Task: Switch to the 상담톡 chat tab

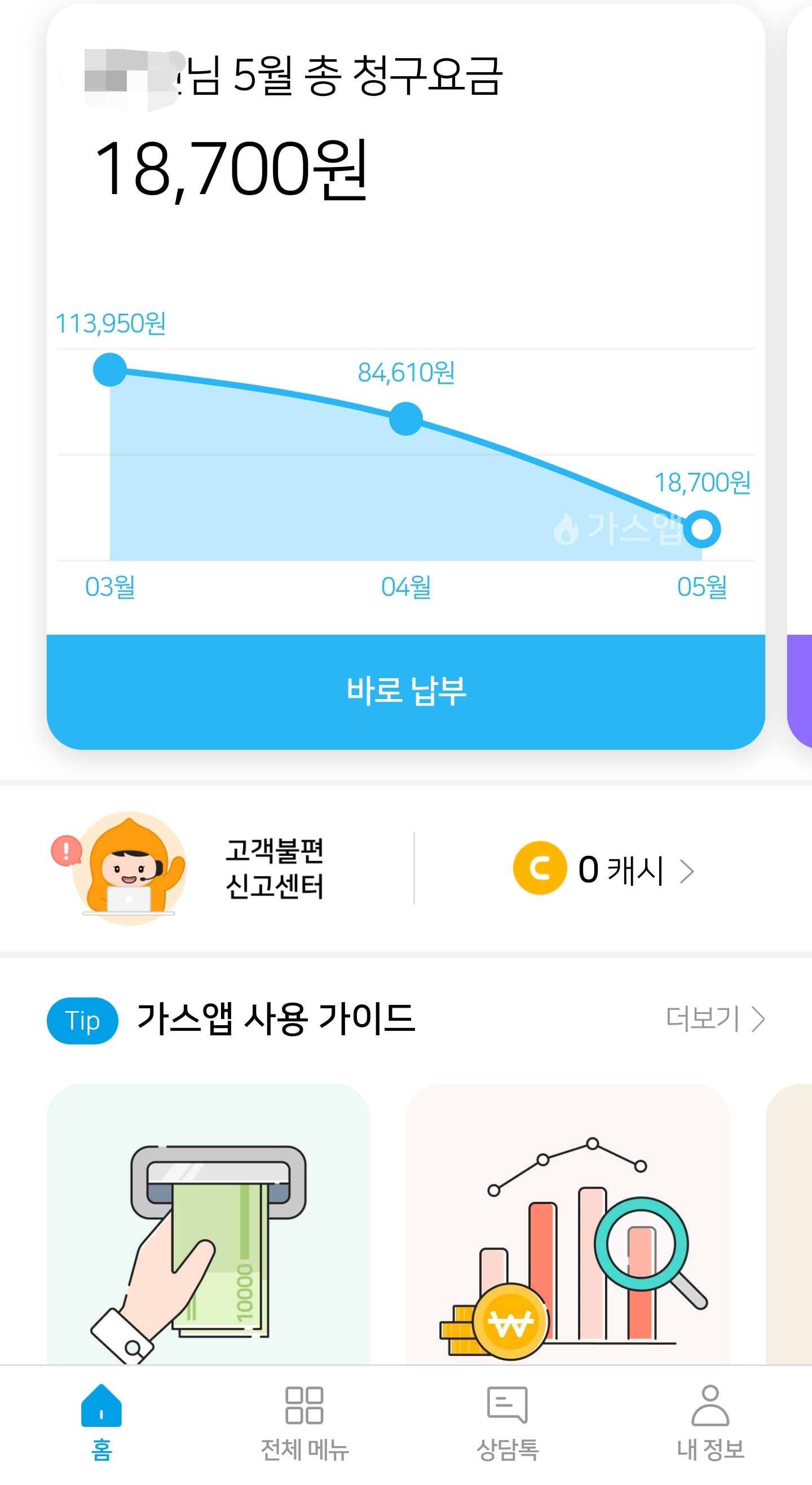Action: [x=507, y=1423]
